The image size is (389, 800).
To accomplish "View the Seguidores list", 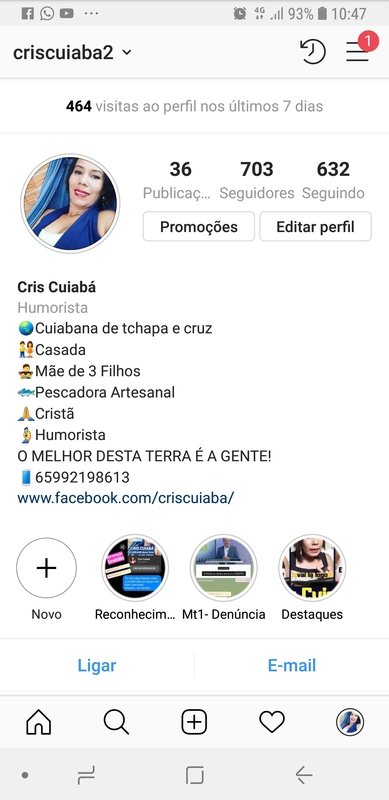I will click(257, 180).
